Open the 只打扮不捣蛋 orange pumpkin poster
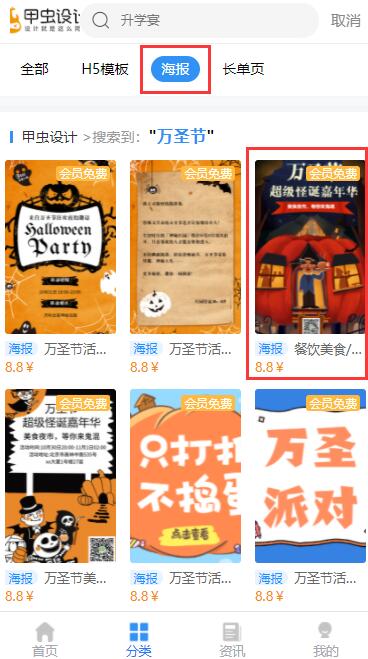The width and height of the screenshot is (368, 659). point(185,476)
